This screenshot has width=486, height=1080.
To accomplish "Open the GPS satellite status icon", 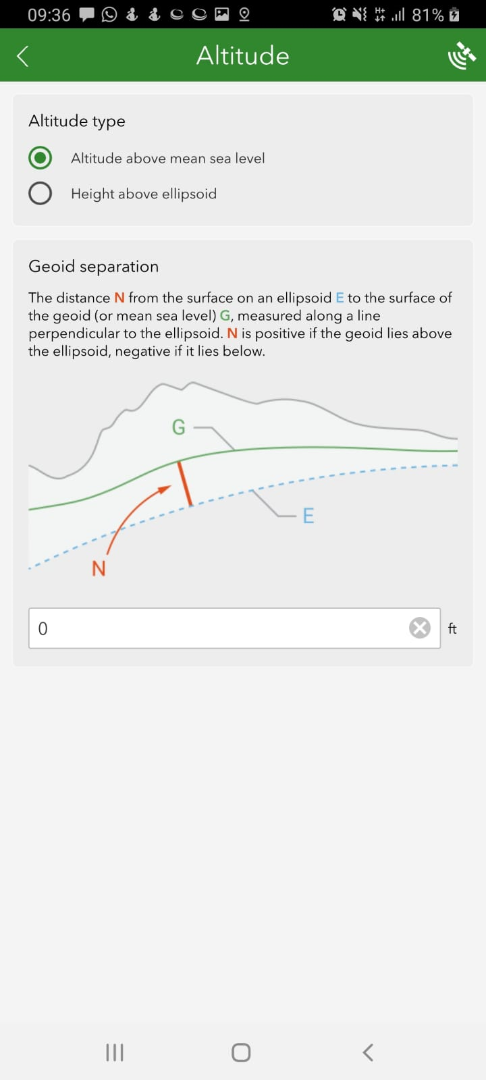I will (462, 56).
